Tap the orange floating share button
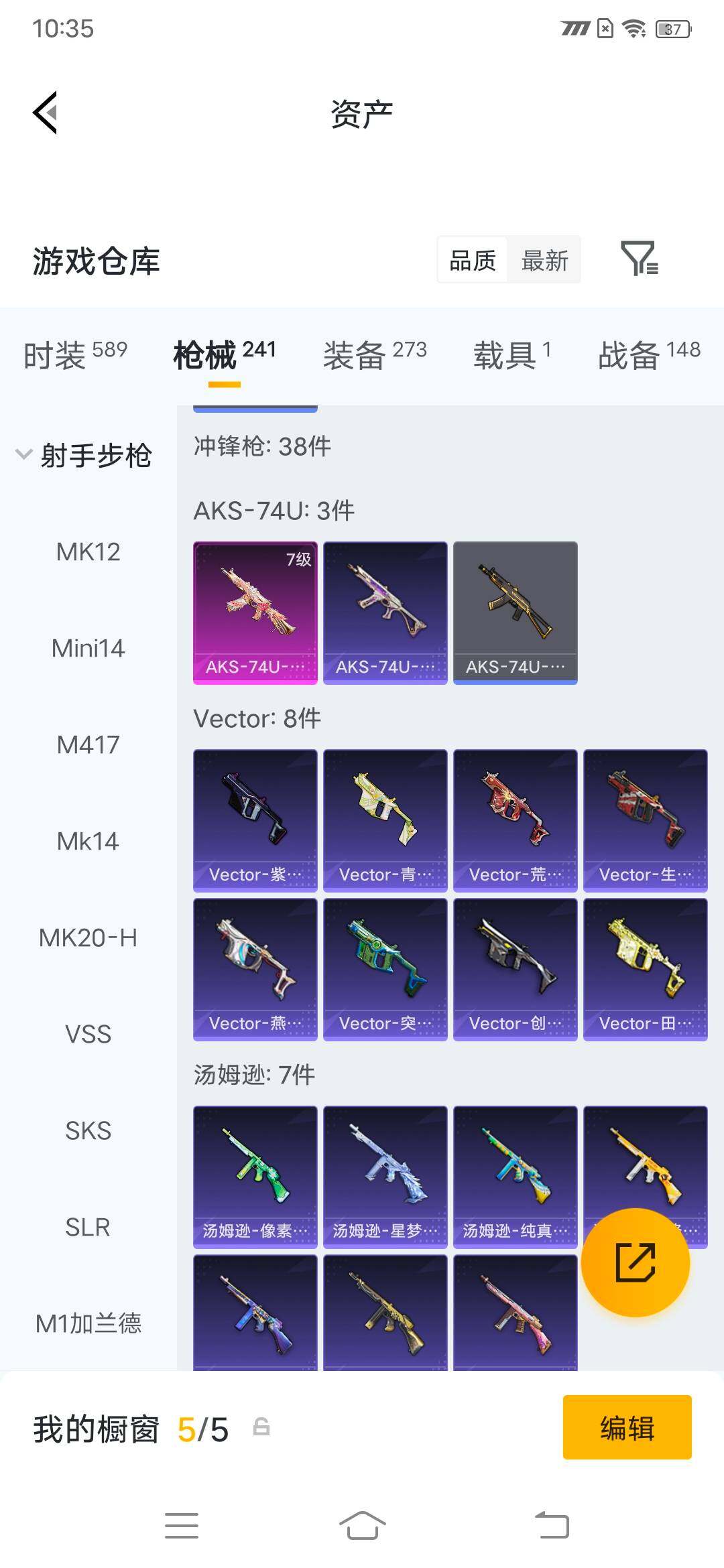The height and width of the screenshot is (1568, 724). coord(636,1262)
